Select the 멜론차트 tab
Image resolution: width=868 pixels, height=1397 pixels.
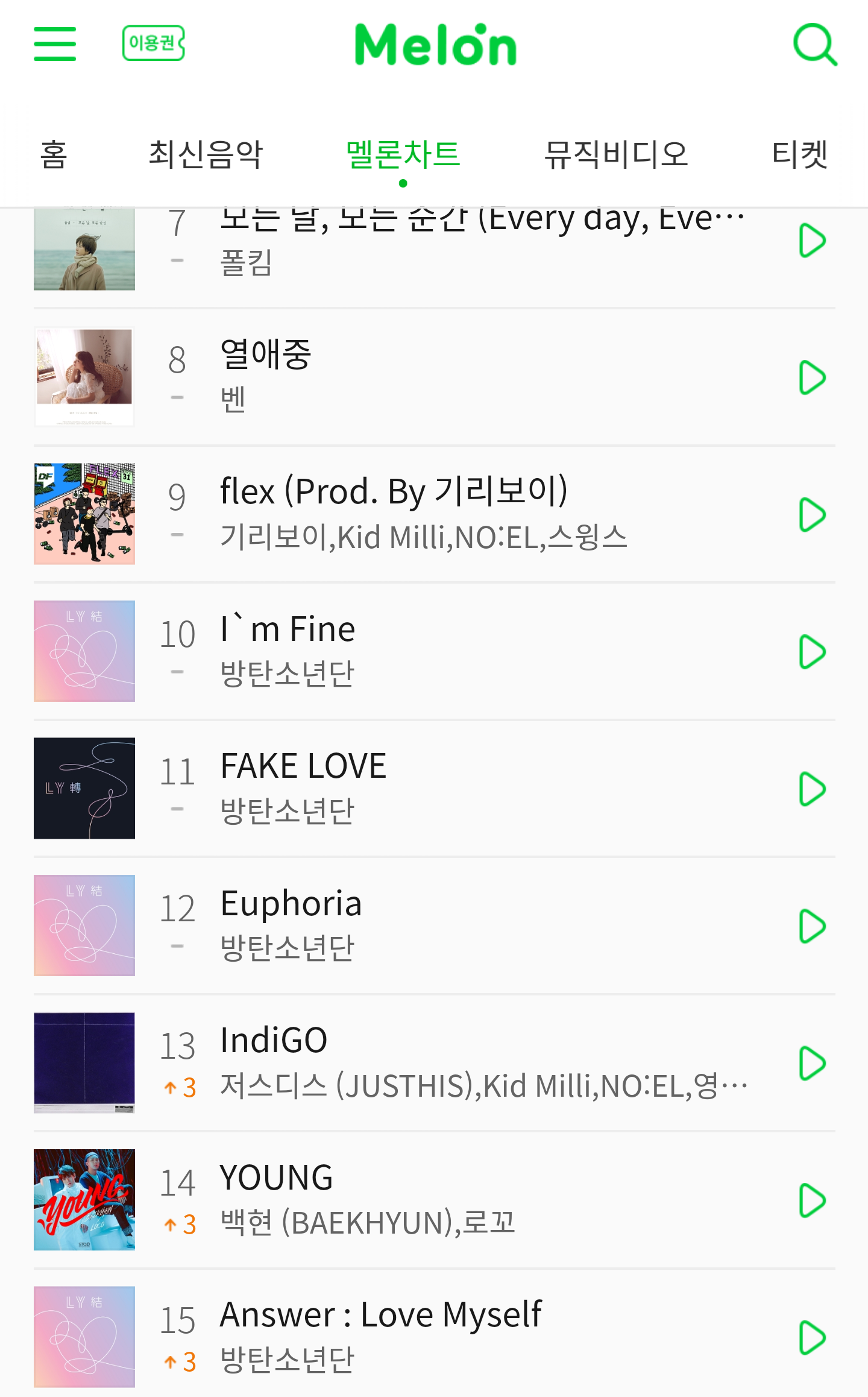pyautogui.click(x=403, y=154)
